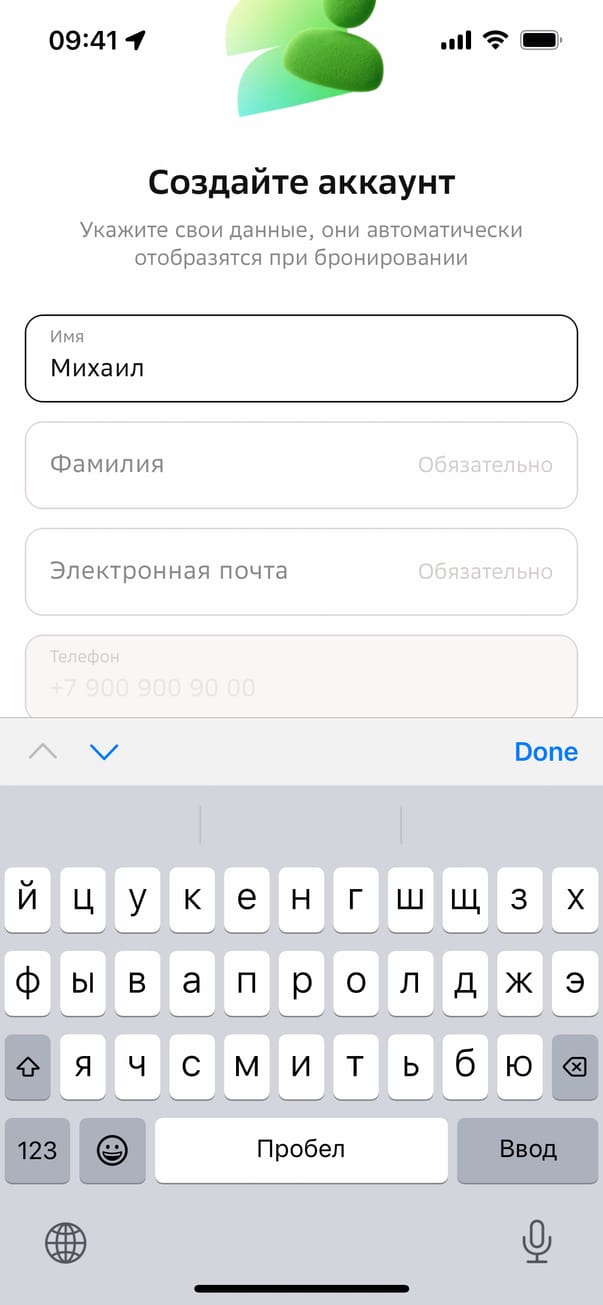Tap Done to dismiss the keyboard

click(x=545, y=752)
